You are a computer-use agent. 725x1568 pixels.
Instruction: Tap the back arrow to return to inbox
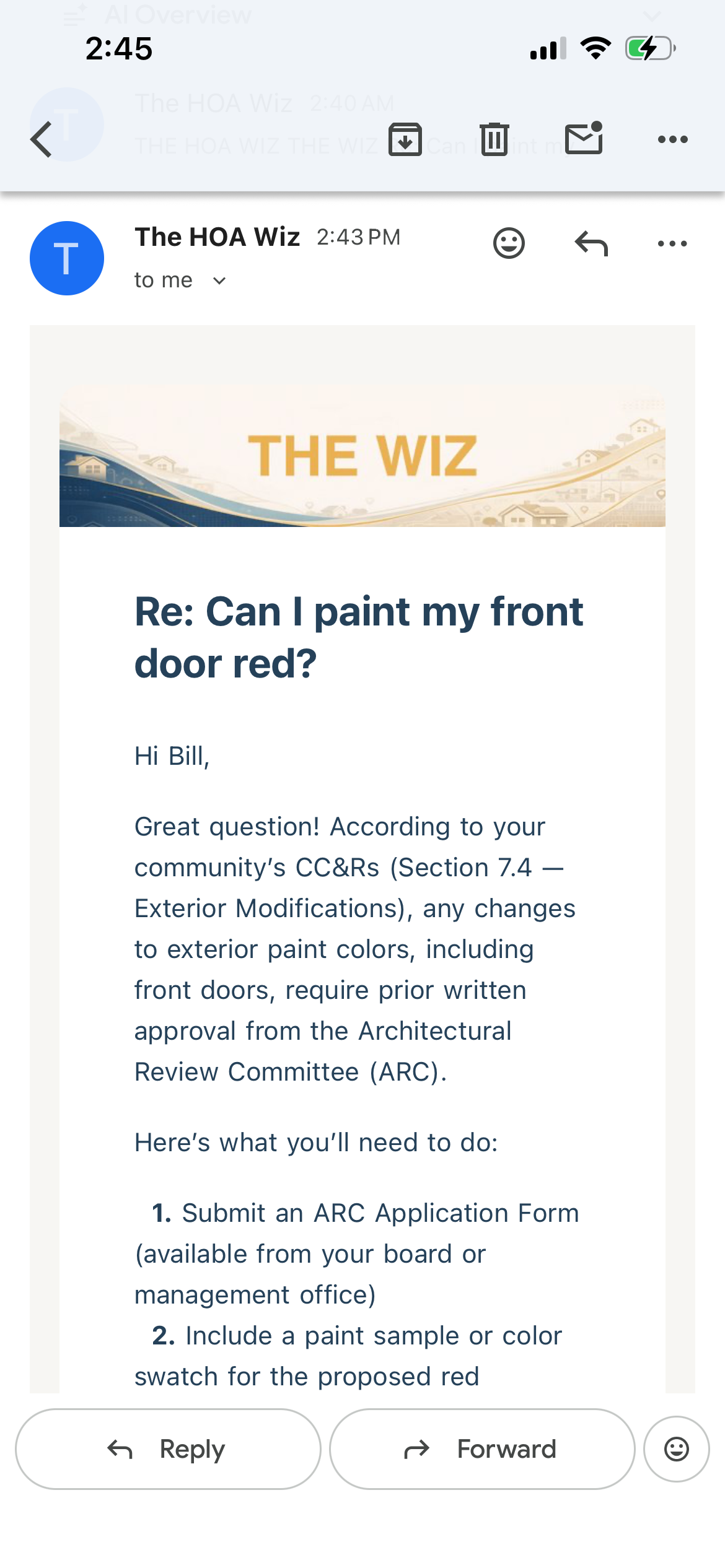(x=40, y=139)
